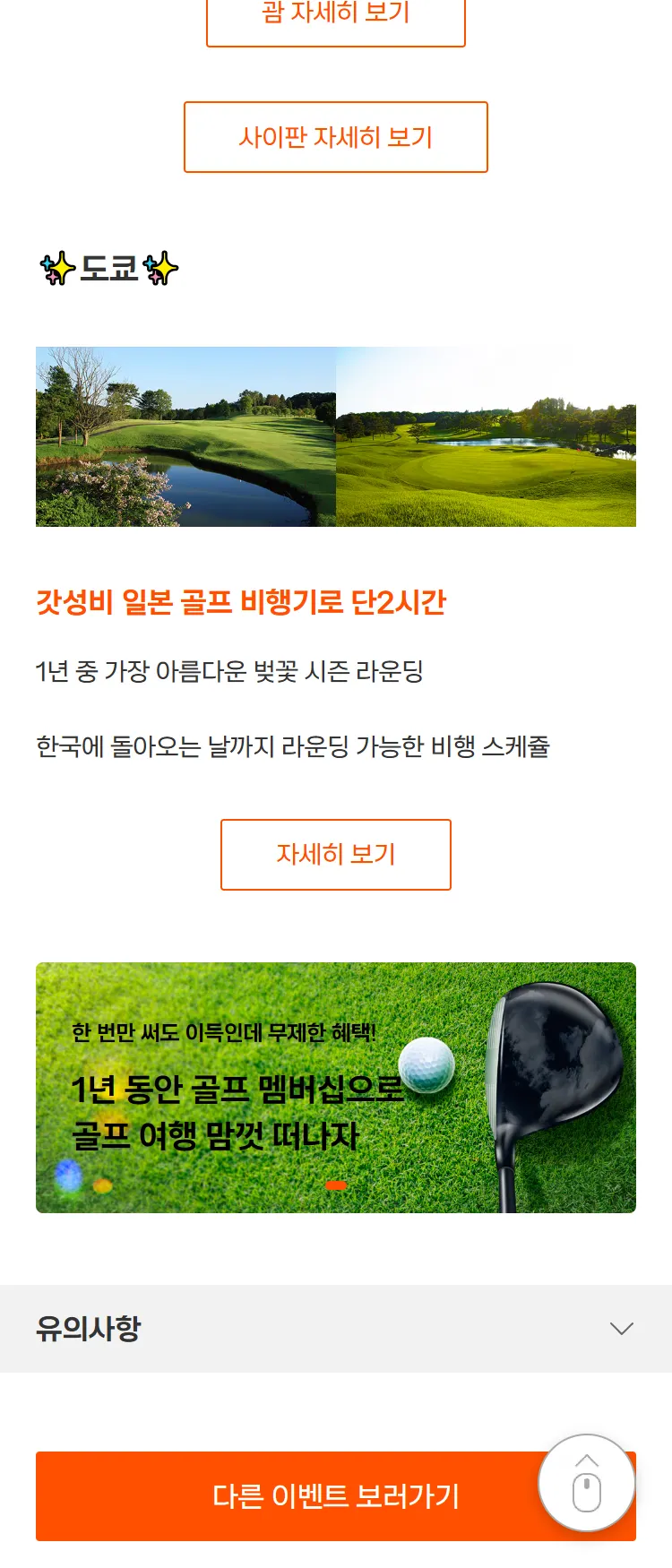
Task: Expand the 유의사항 section
Action: coord(335,1328)
